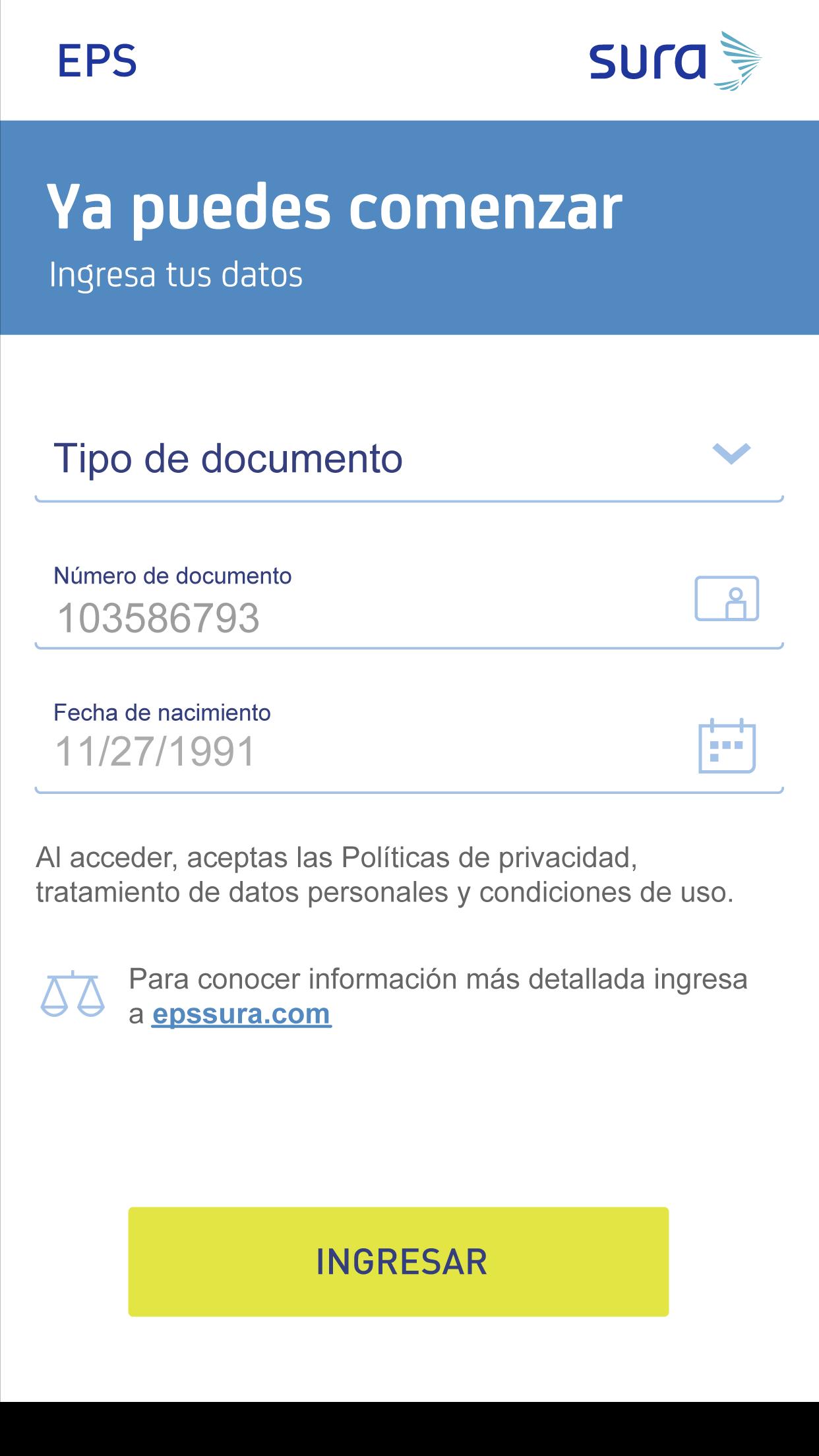Tap the INGRESAR button
Image resolution: width=819 pixels, height=1456 pixels.
point(398,1262)
